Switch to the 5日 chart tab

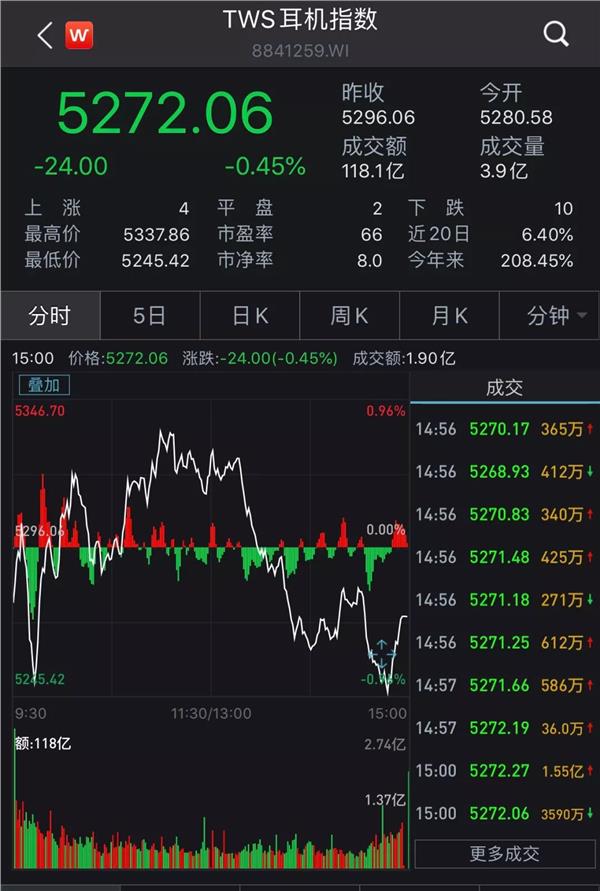[x=150, y=317]
